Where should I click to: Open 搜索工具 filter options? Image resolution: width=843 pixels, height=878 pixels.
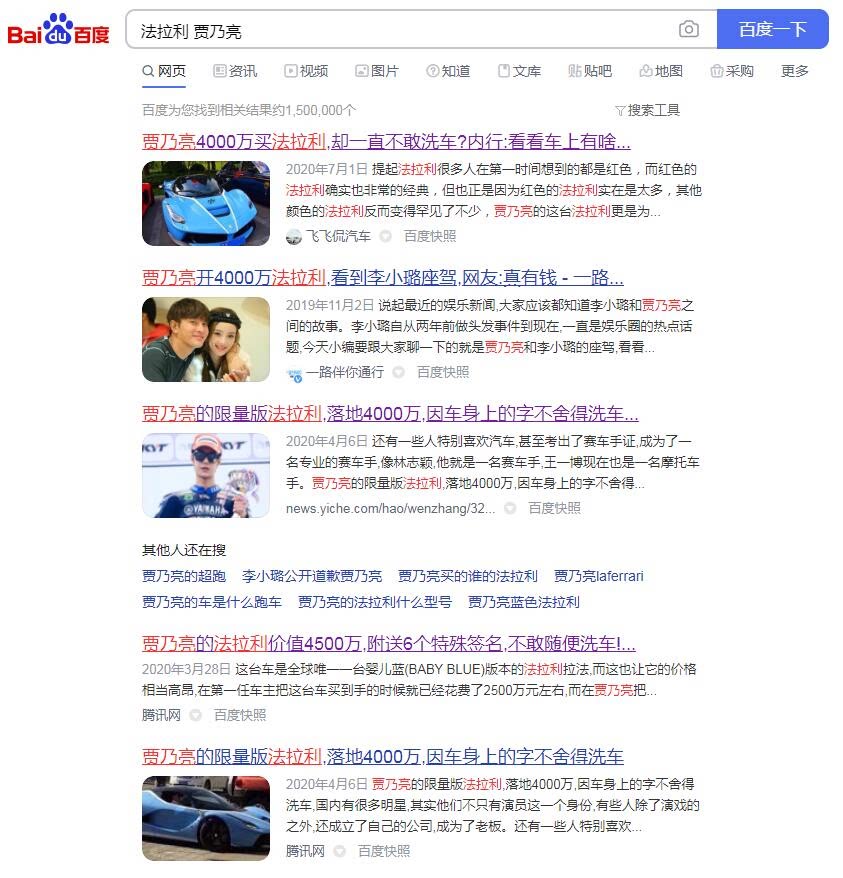click(647, 110)
